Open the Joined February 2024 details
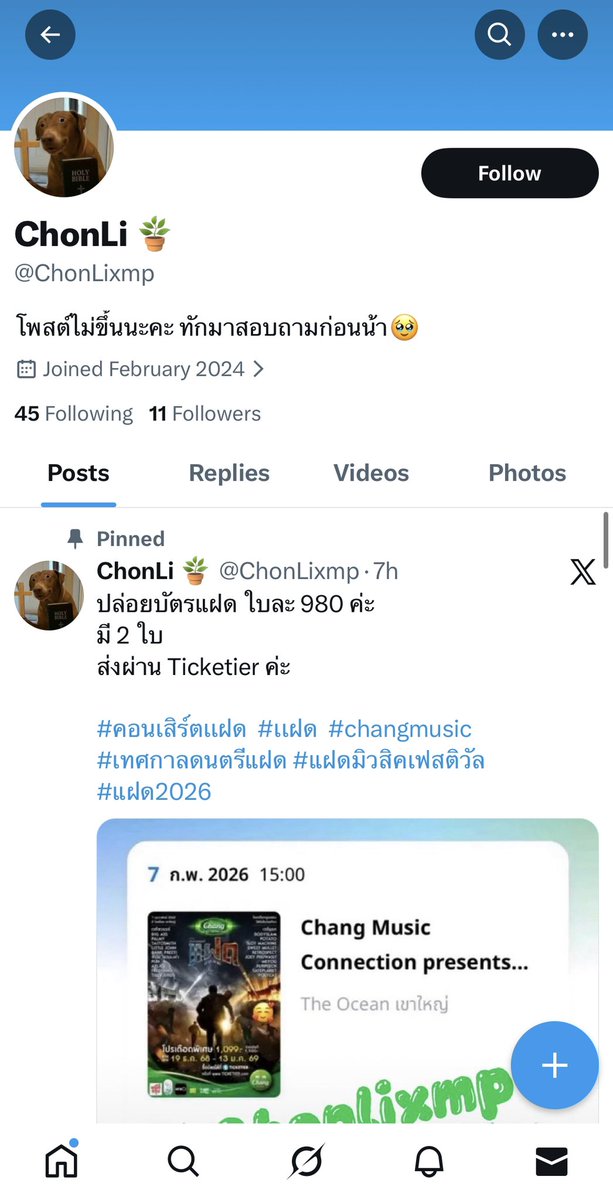613x1200 pixels. coord(141,369)
